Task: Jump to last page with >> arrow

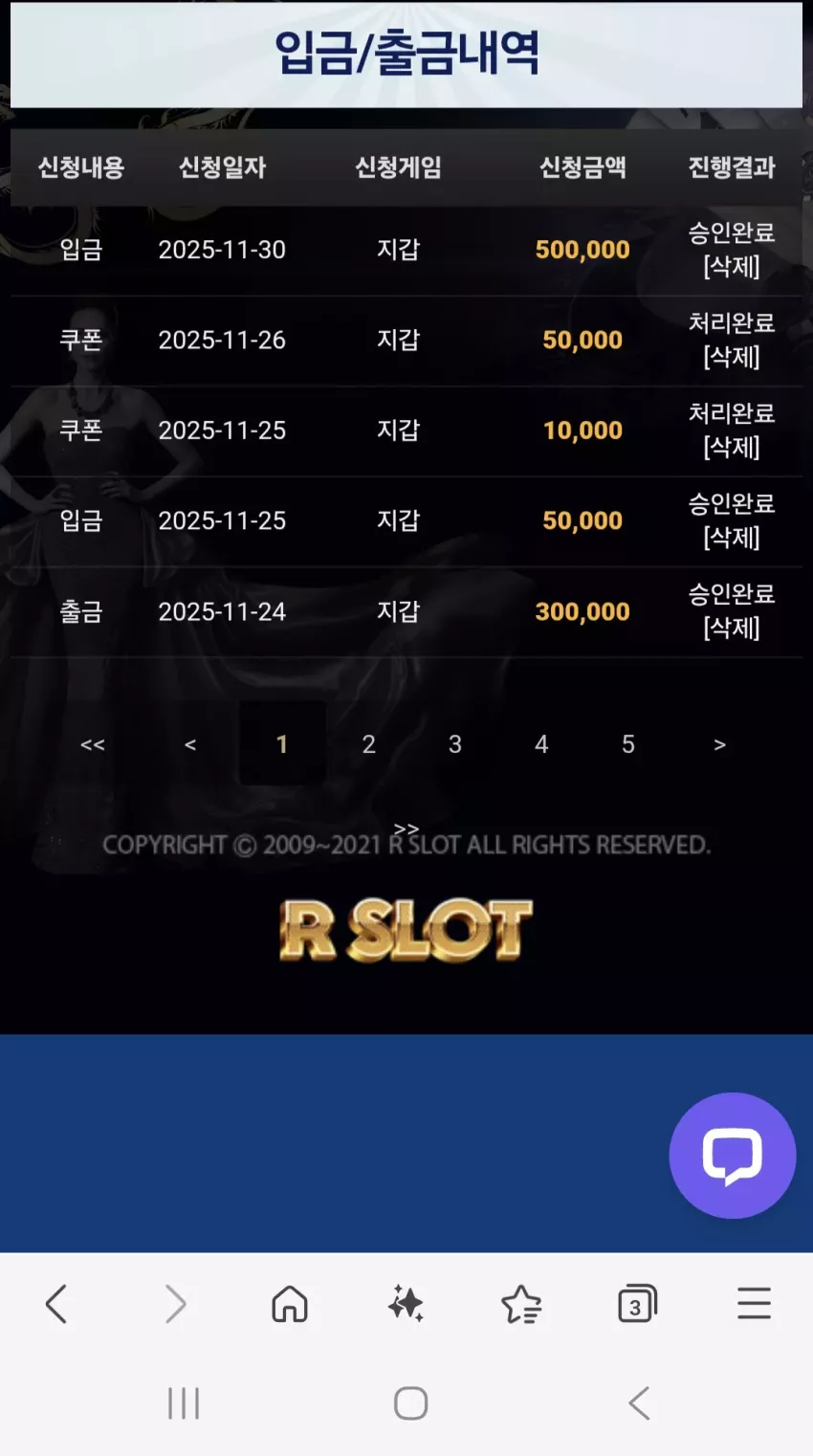Action: (406, 828)
